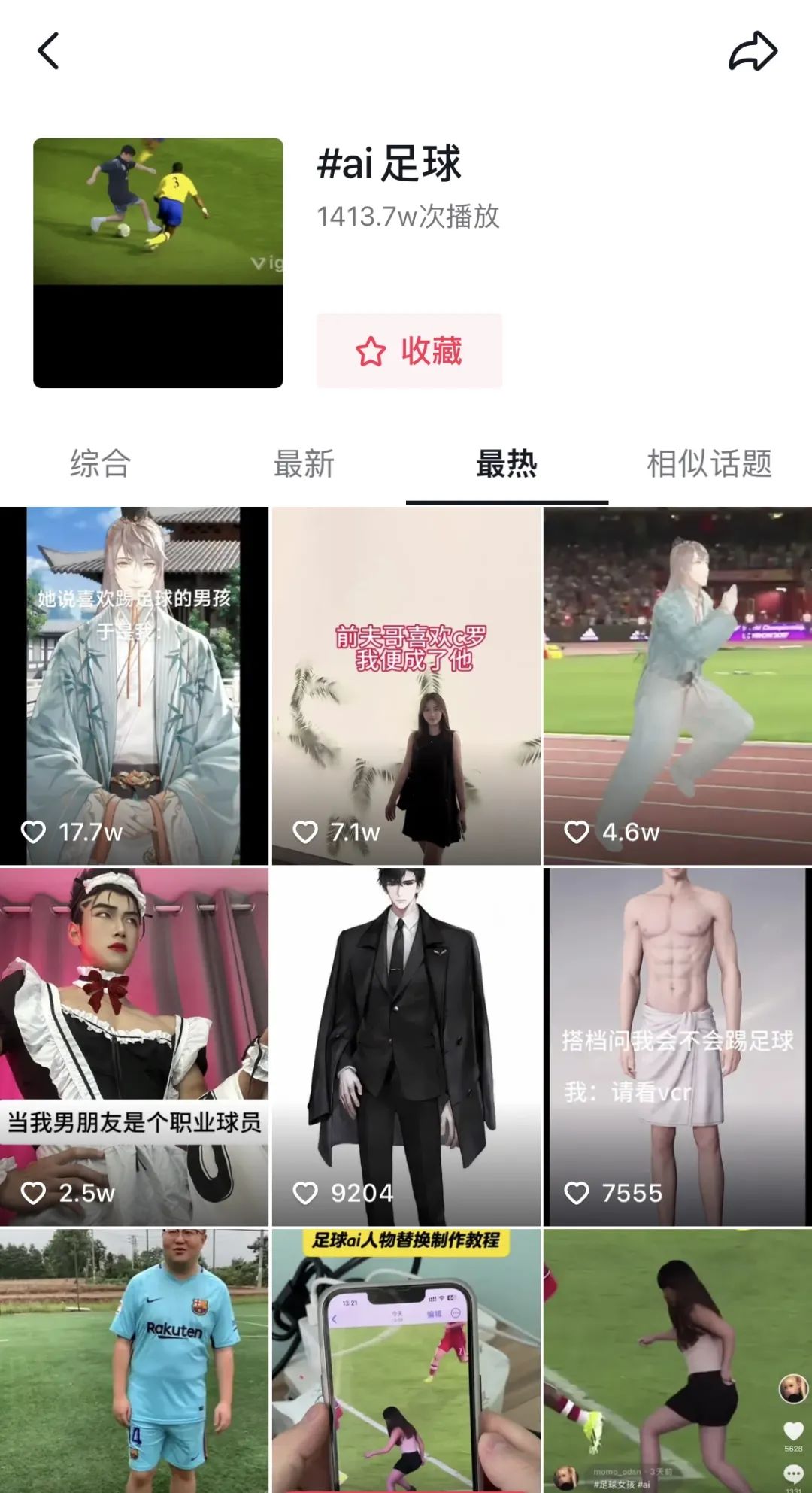Open the video 当我男朋友是个职业球员
Image resolution: width=812 pixels, height=1493 pixels.
134,1045
